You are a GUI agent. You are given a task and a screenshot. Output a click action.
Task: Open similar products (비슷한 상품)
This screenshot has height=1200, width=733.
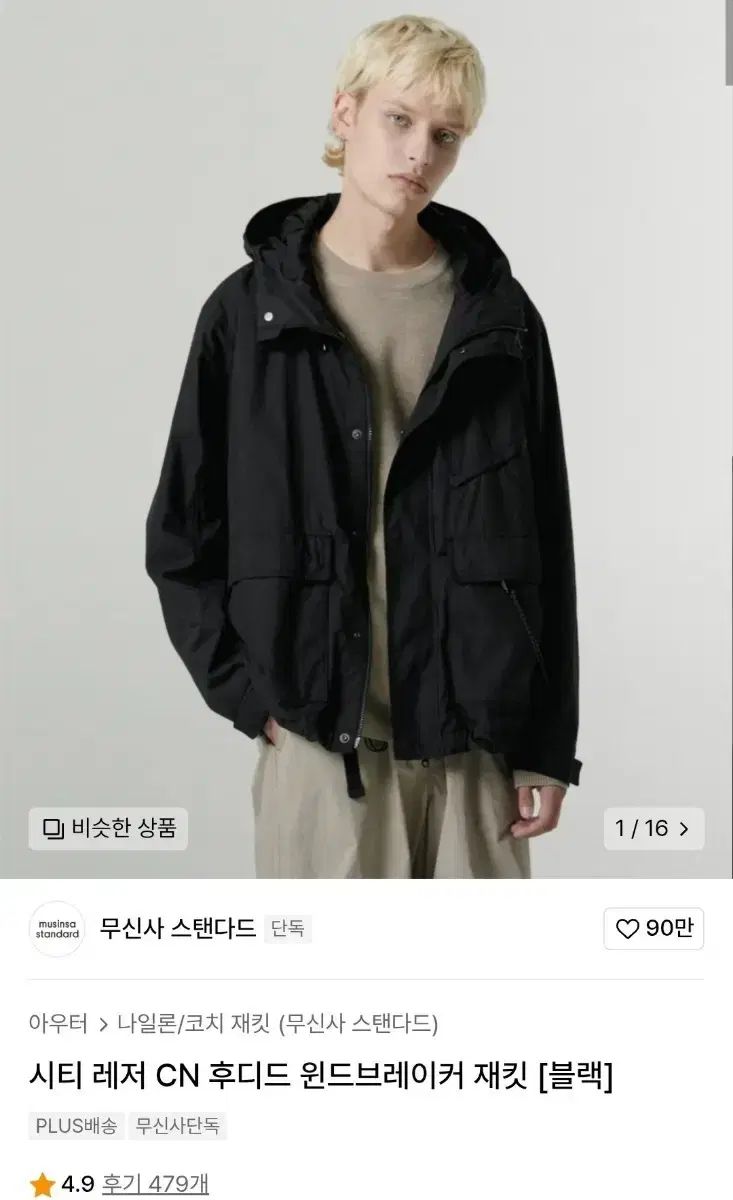tap(108, 828)
